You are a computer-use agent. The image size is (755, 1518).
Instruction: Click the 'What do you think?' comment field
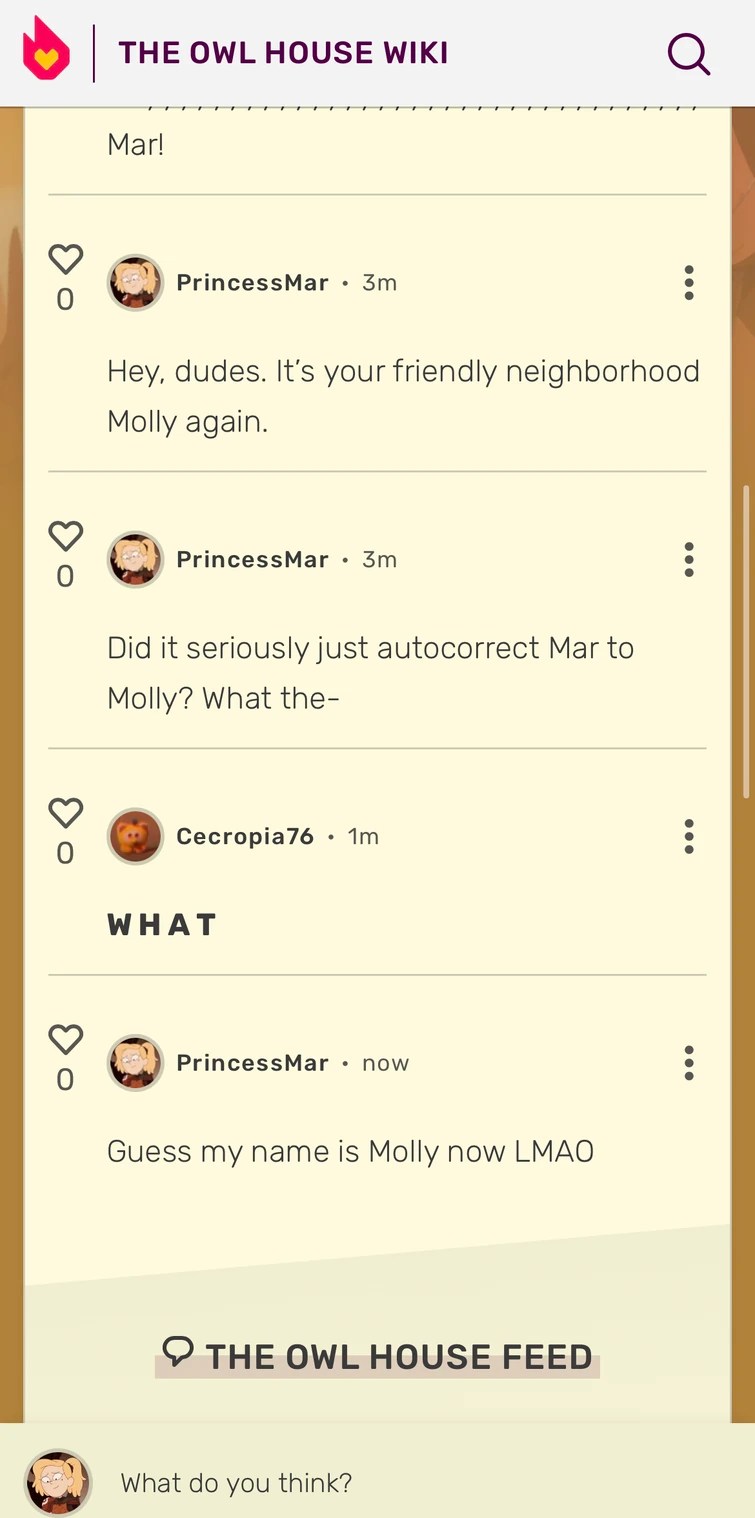(236, 1483)
